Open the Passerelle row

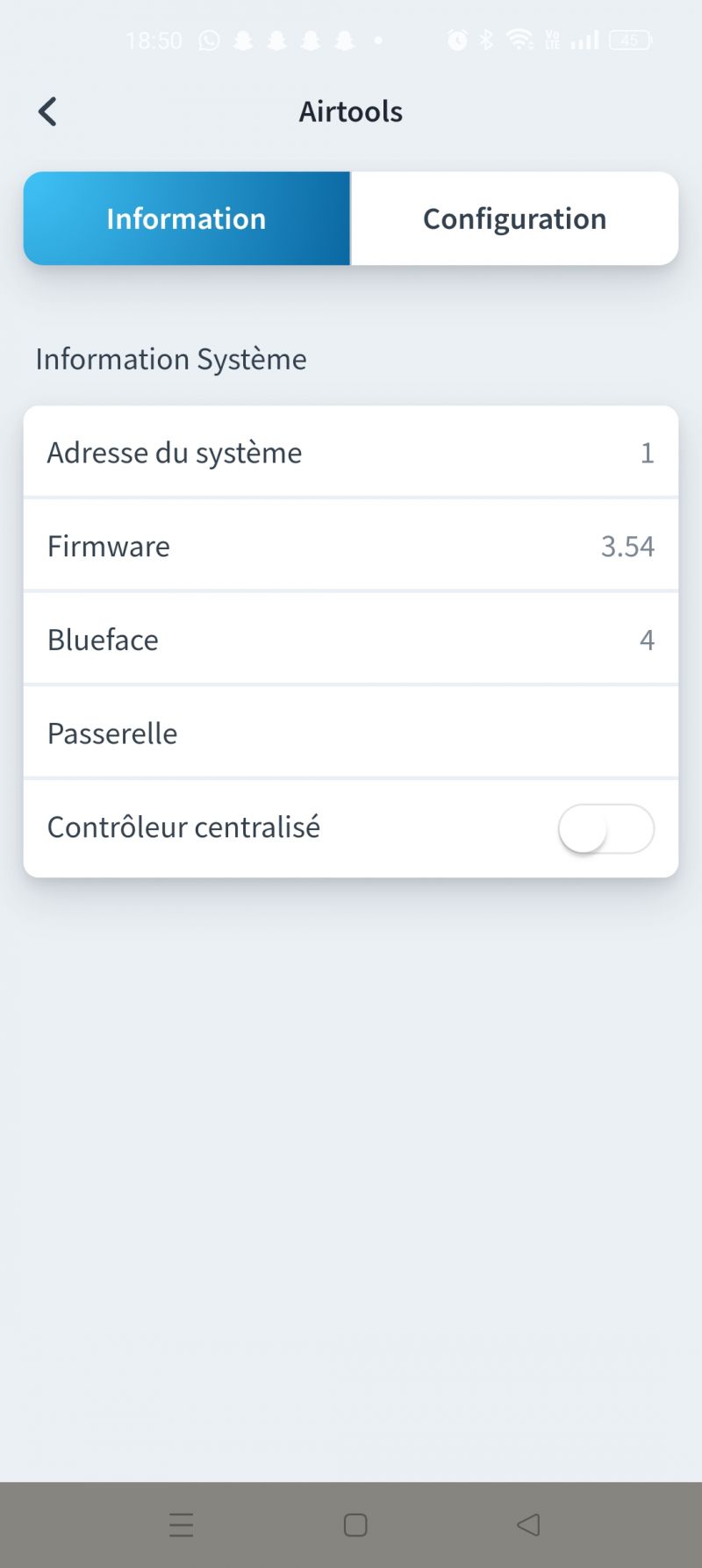coord(351,734)
